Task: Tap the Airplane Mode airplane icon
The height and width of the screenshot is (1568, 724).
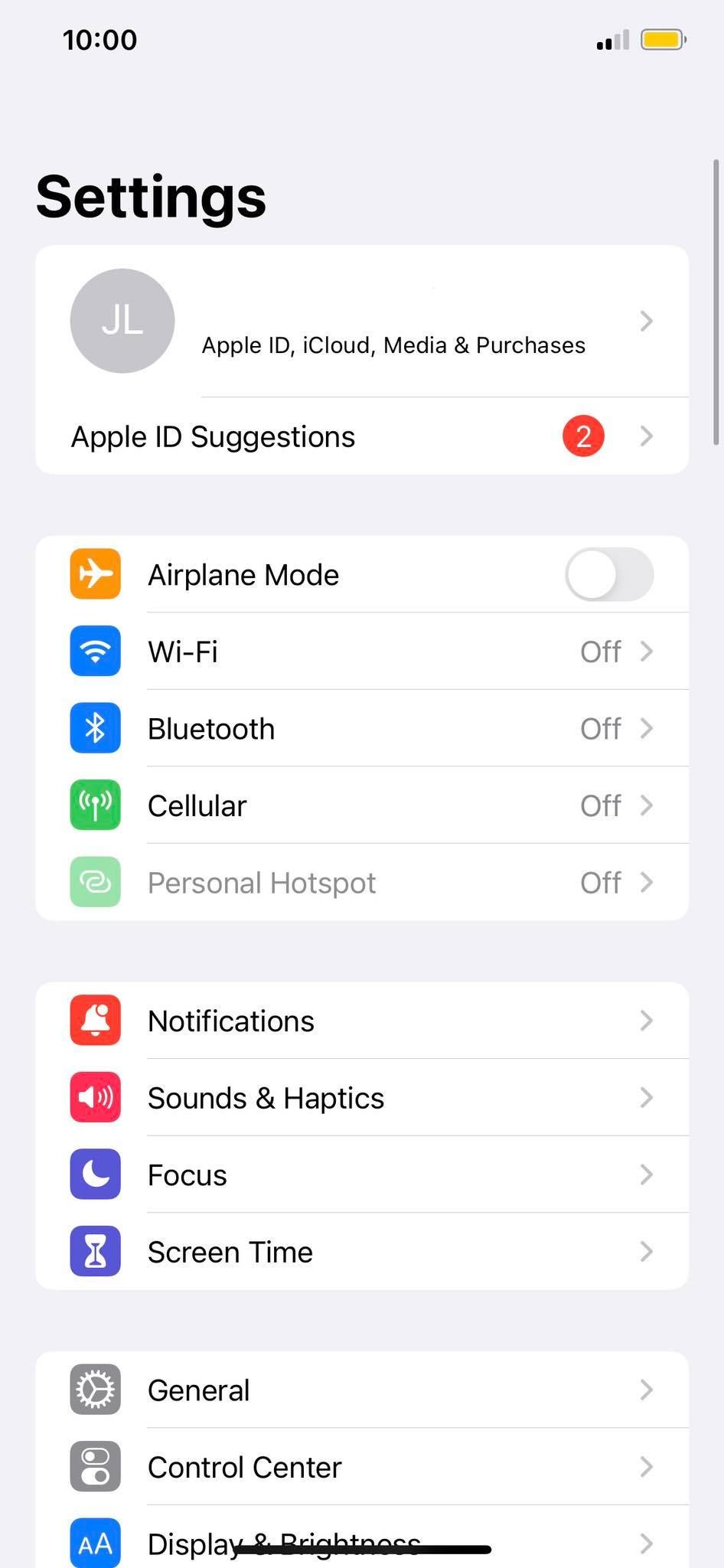Action: click(x=95, y=574)
